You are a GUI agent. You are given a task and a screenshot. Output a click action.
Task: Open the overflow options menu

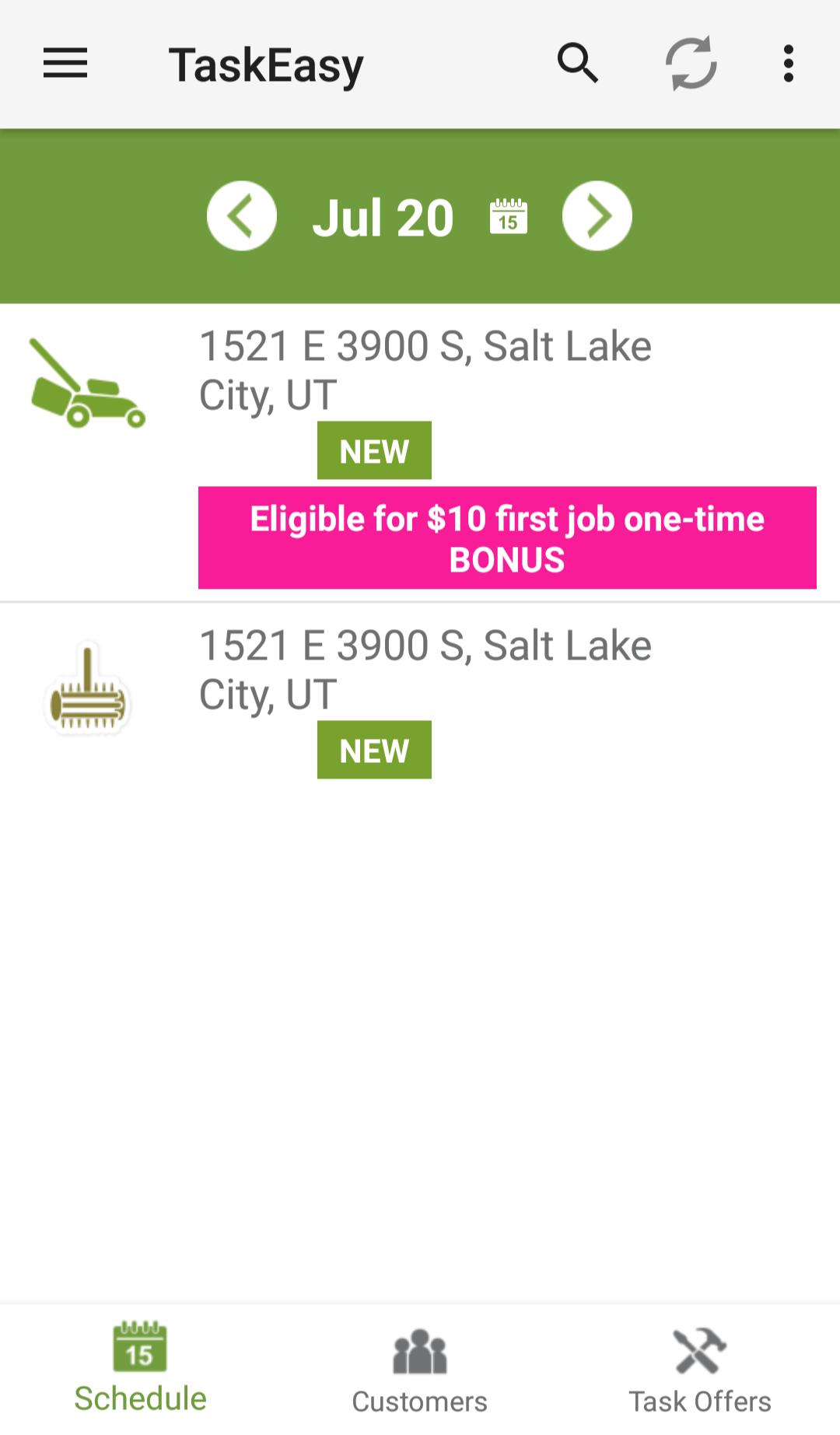click(x=789, y=65)
